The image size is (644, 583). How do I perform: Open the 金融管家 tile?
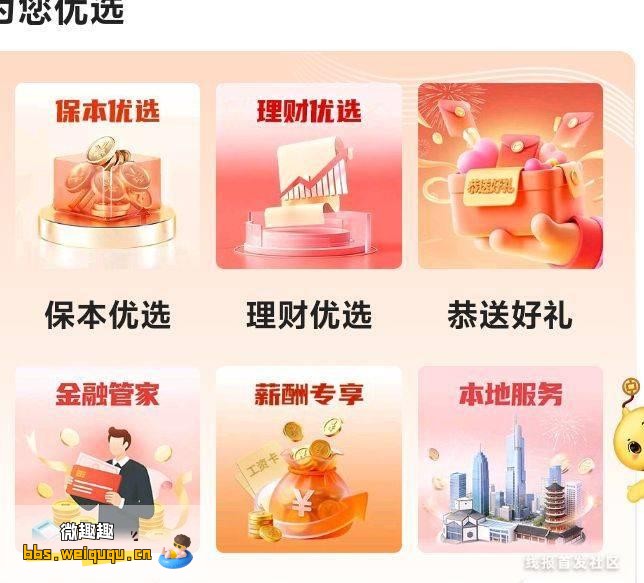point(107,460)
